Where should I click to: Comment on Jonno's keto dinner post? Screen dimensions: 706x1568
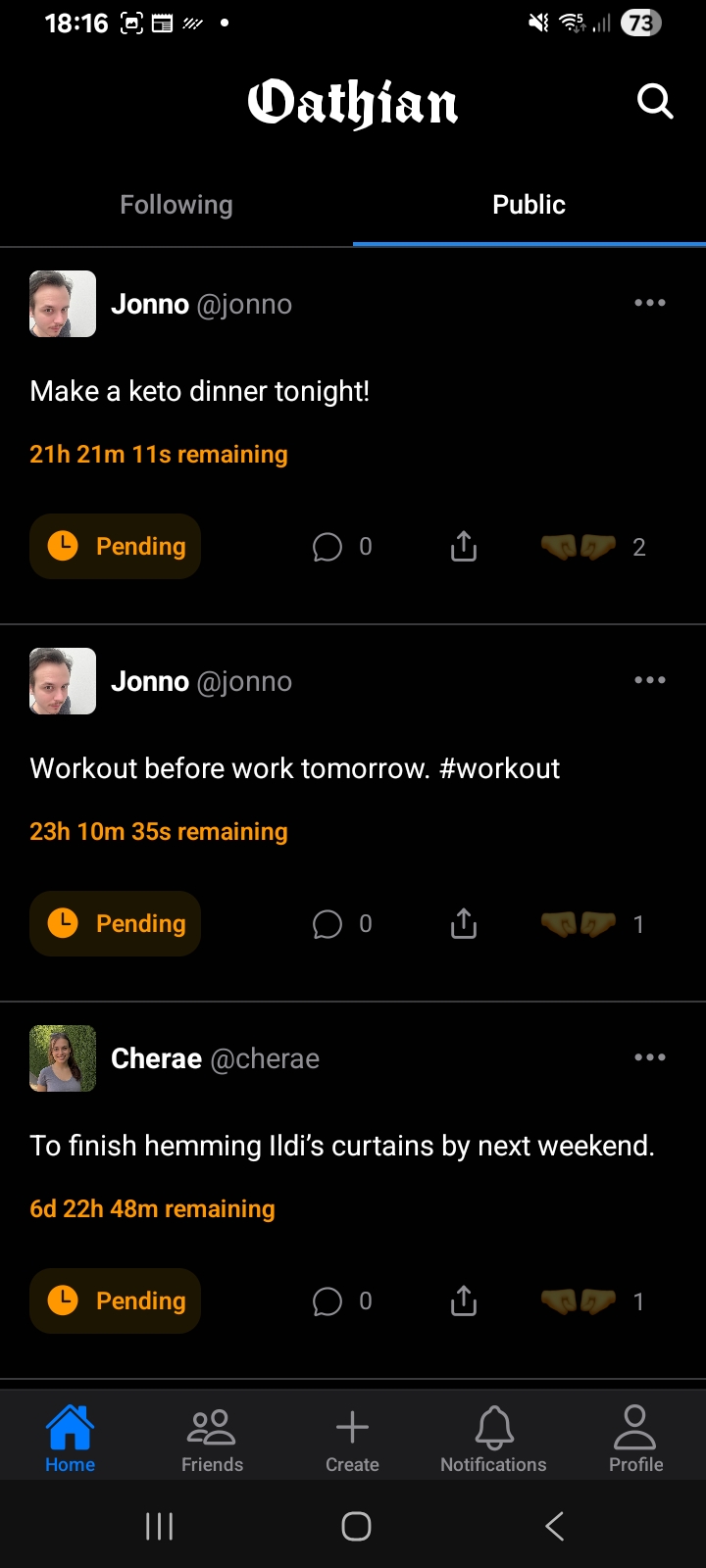point(328,546)
